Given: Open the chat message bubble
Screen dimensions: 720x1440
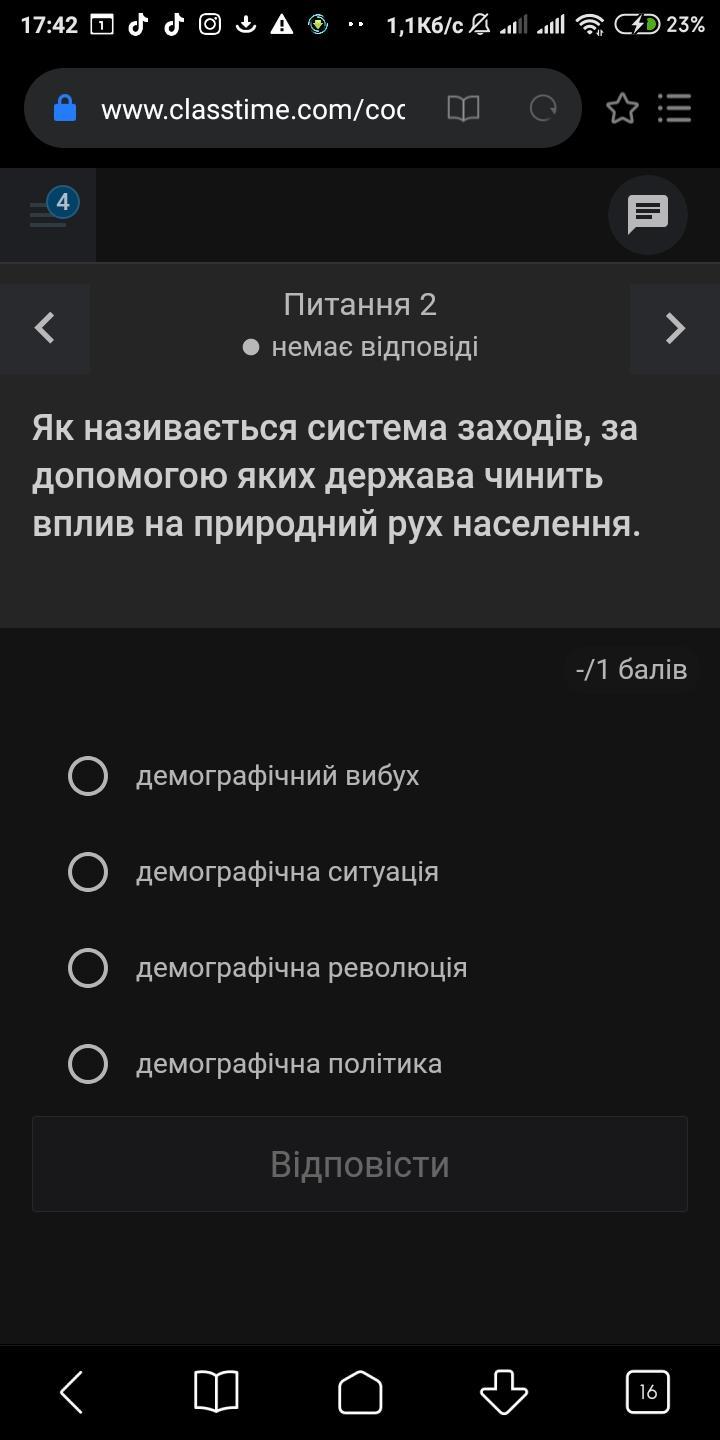Looking at the screenshot, I should [x=647, y=214].
